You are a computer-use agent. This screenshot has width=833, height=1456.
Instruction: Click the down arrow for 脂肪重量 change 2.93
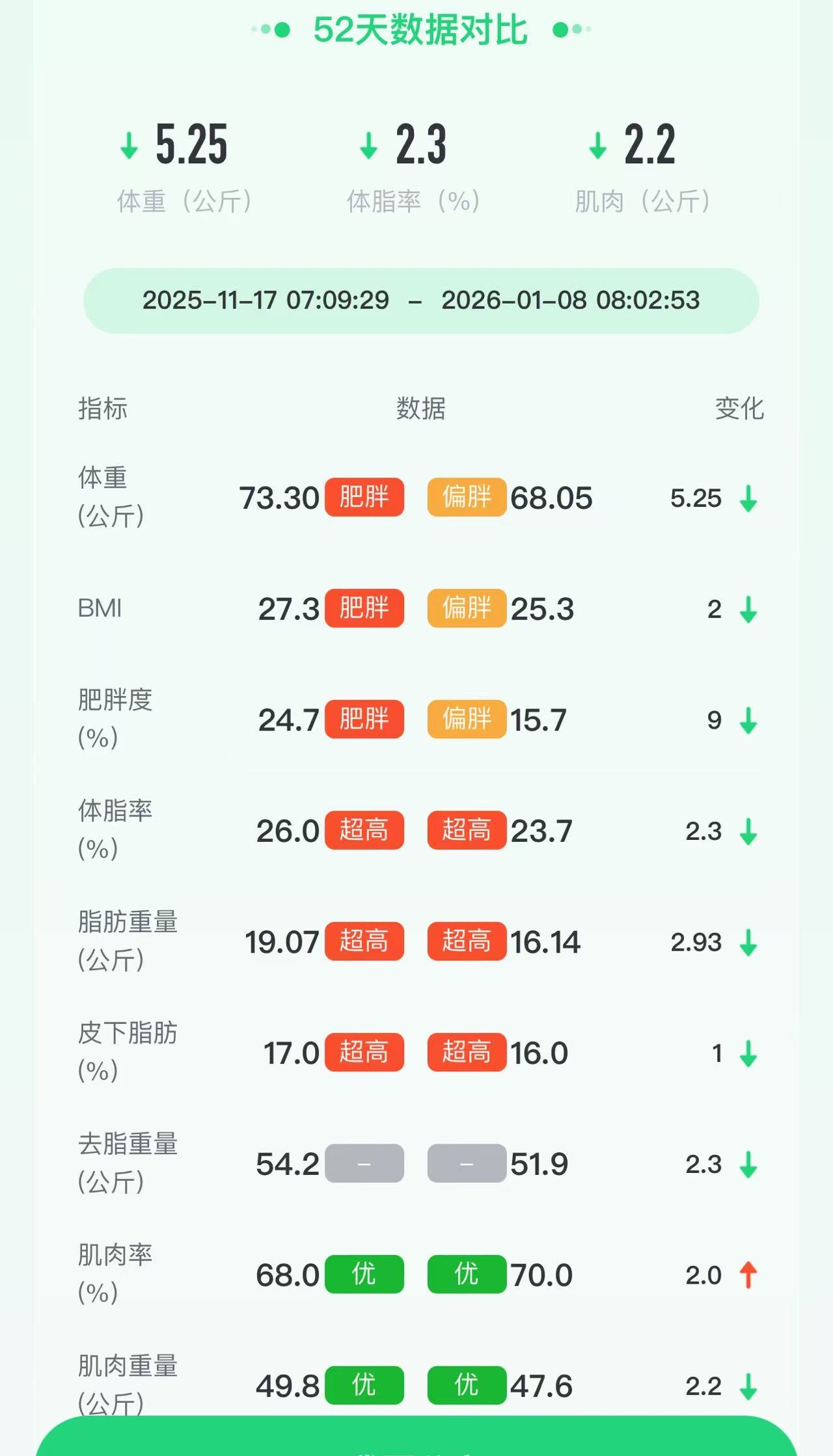748,941
